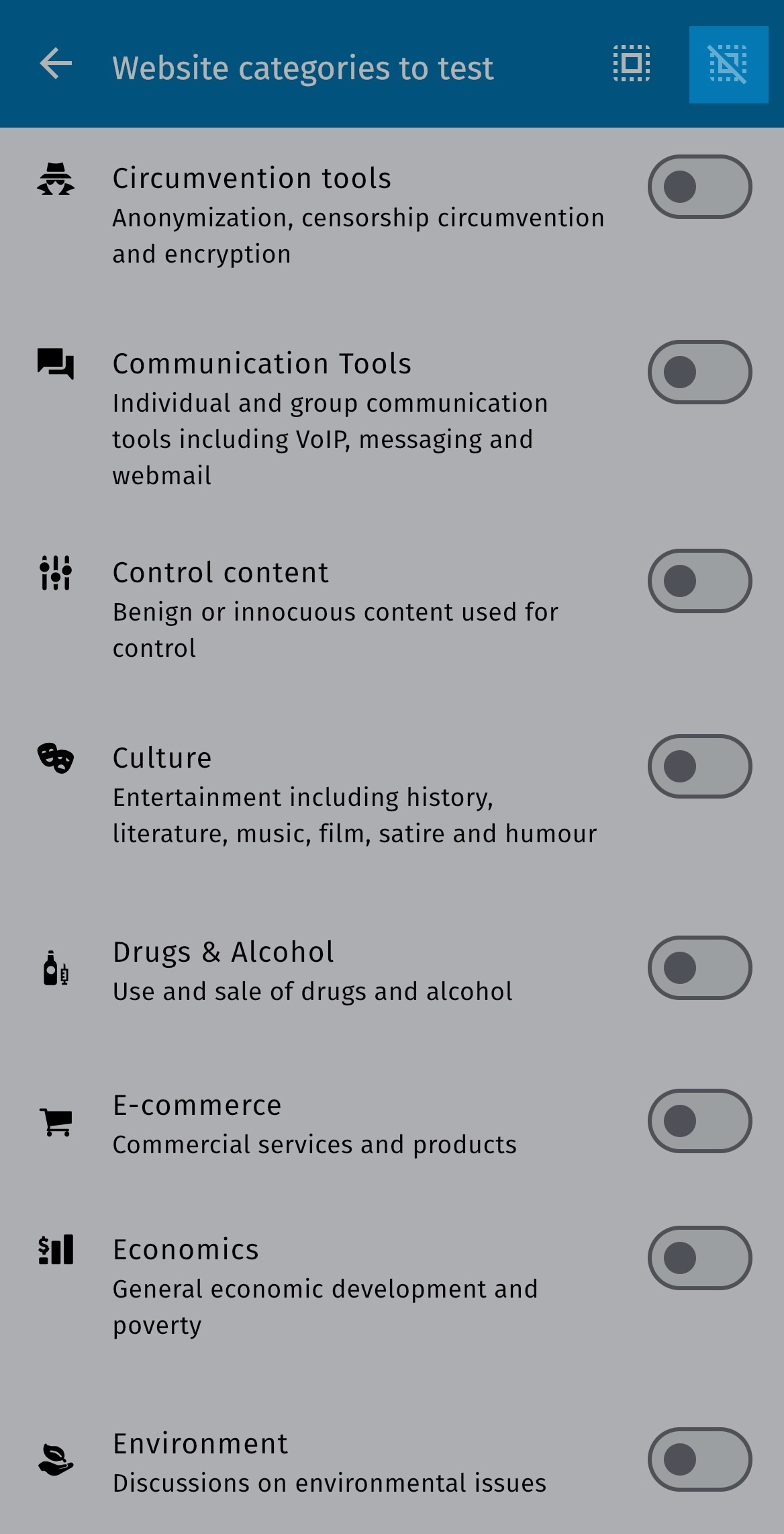The width and height of the screenshot is (784, 1534).
Task: Toggle the E-commerce category
Action: 699,1121
